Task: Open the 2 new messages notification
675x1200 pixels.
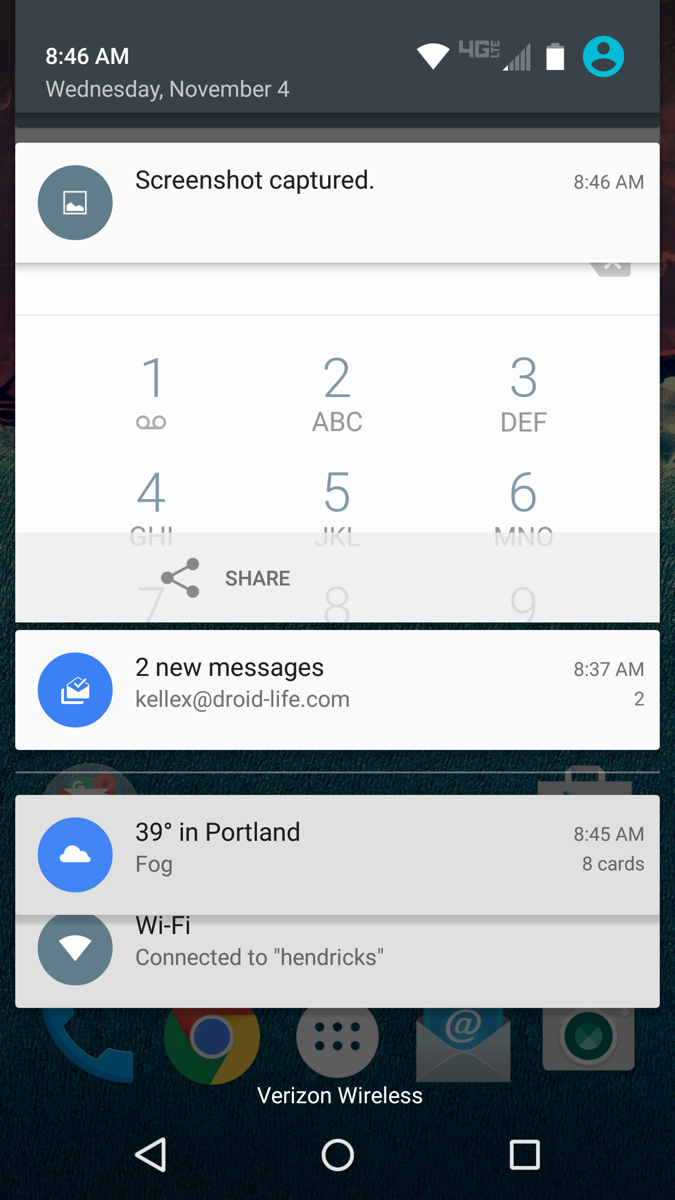Action: (x=337, y=689)
